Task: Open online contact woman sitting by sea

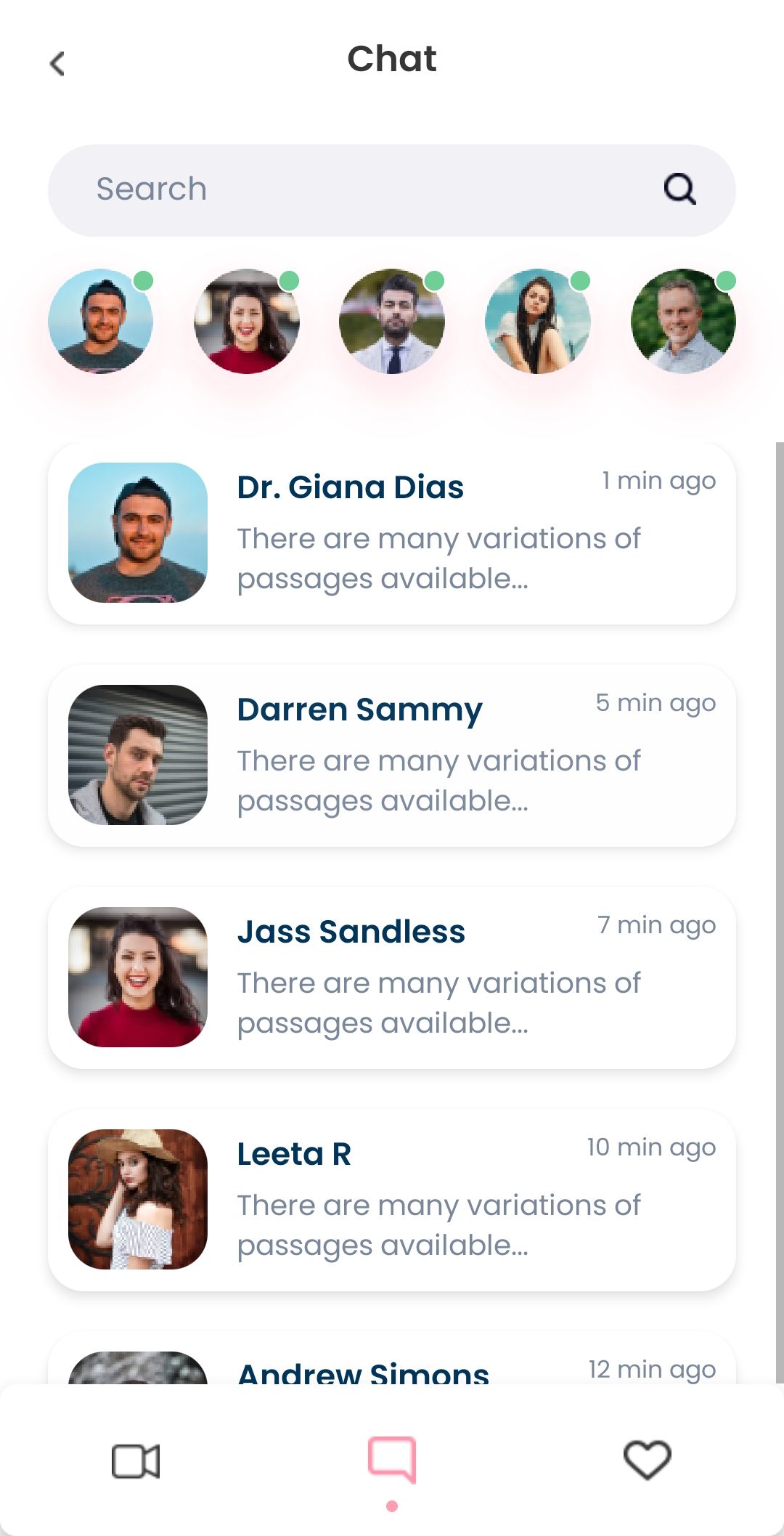Action: click(x=538, y=321)
